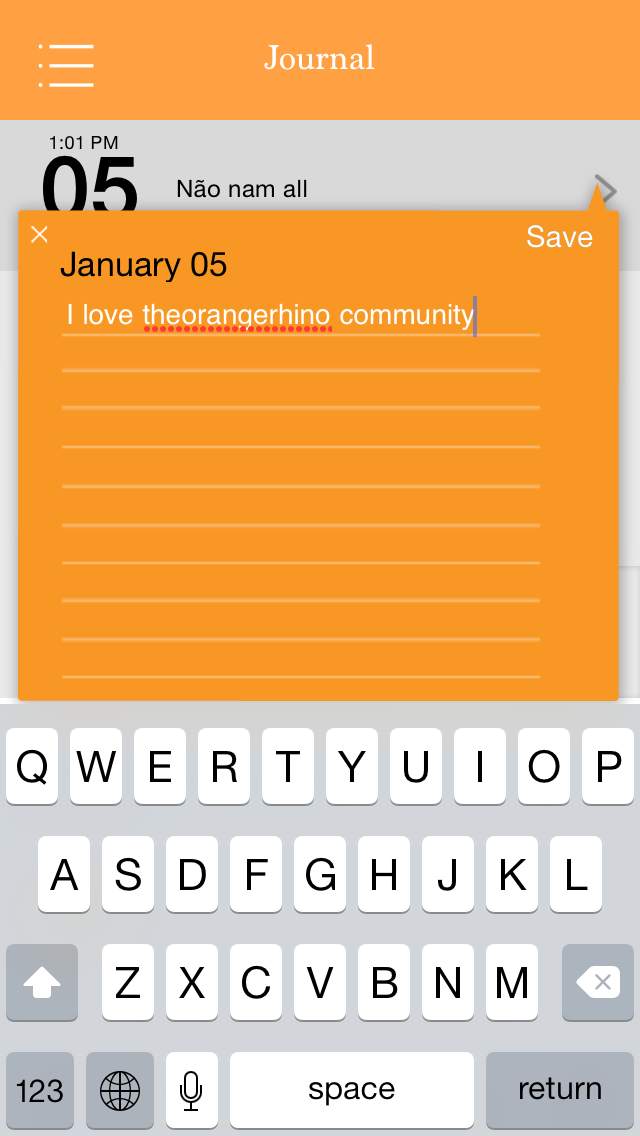Save the journal entry

(x=559, y=237)
